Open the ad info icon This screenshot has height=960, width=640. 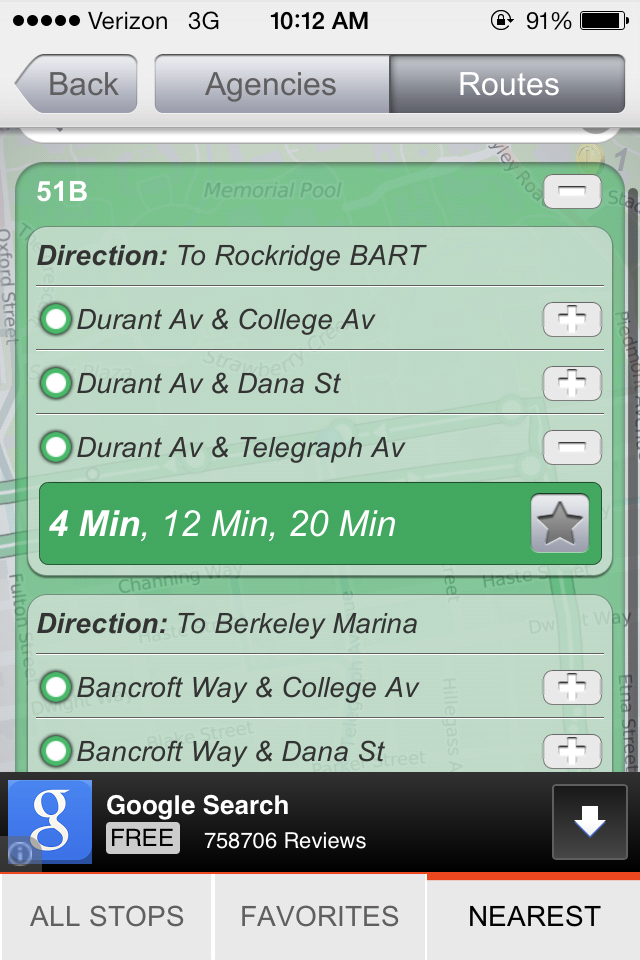coord(20,853)
